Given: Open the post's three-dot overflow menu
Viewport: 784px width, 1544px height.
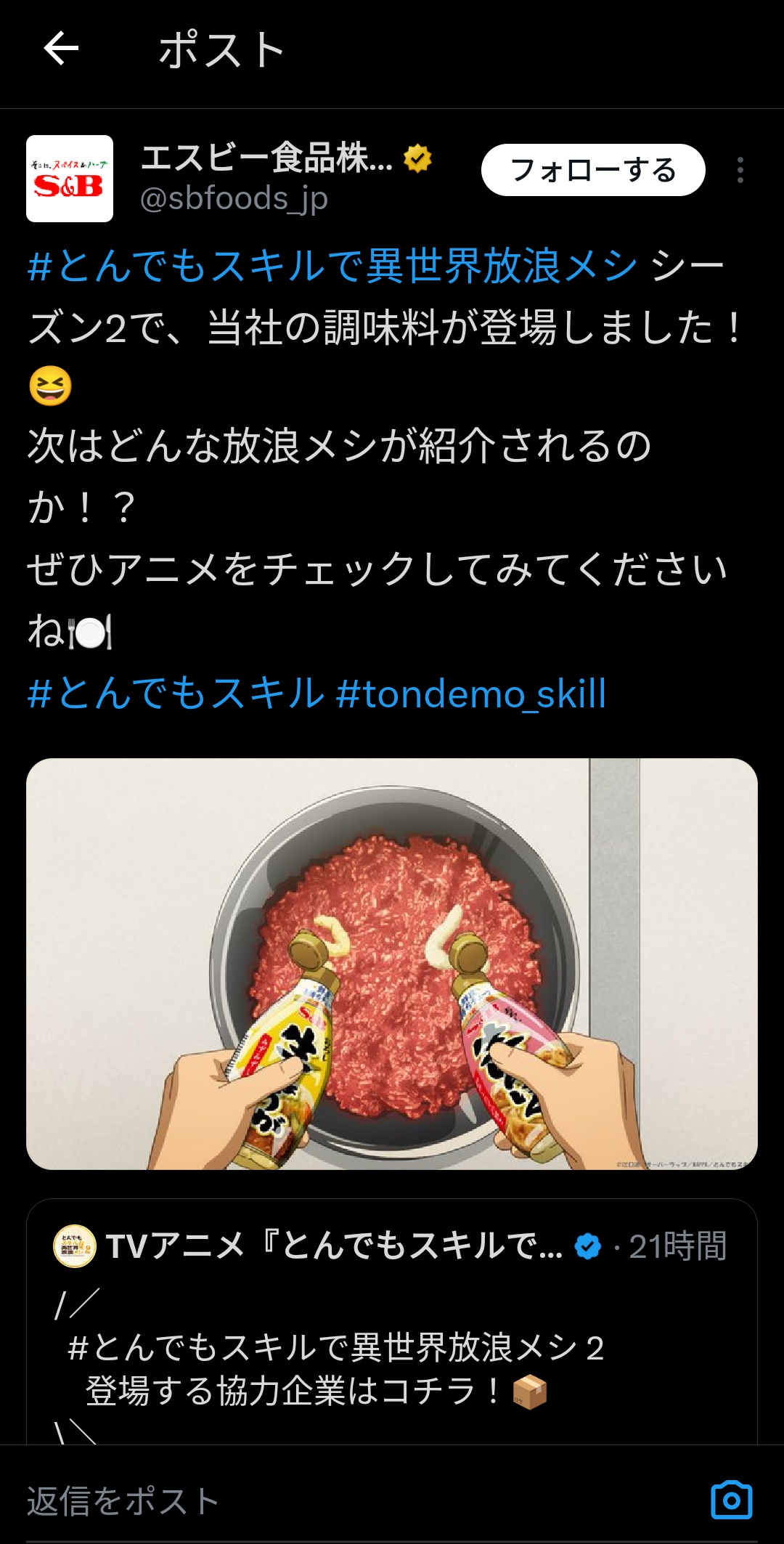Looking at the screenshot, I should [x=740, y=170].
